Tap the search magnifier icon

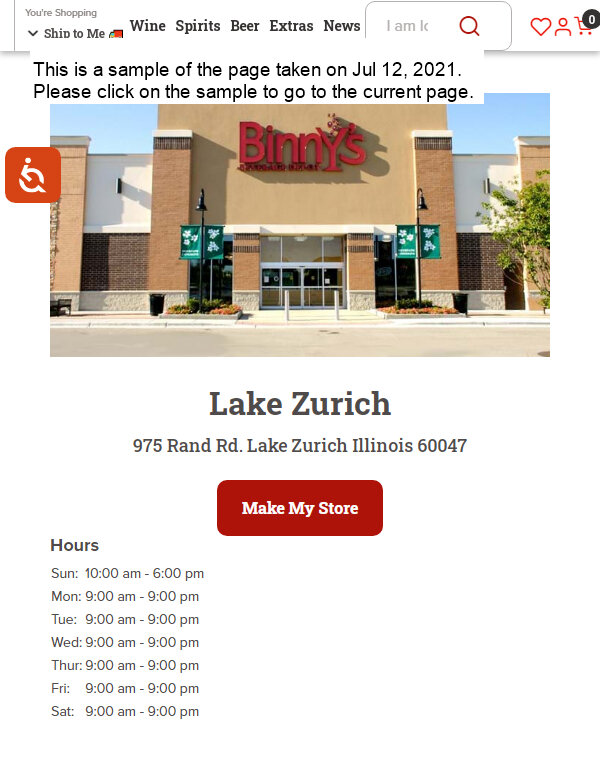(469, 26)
